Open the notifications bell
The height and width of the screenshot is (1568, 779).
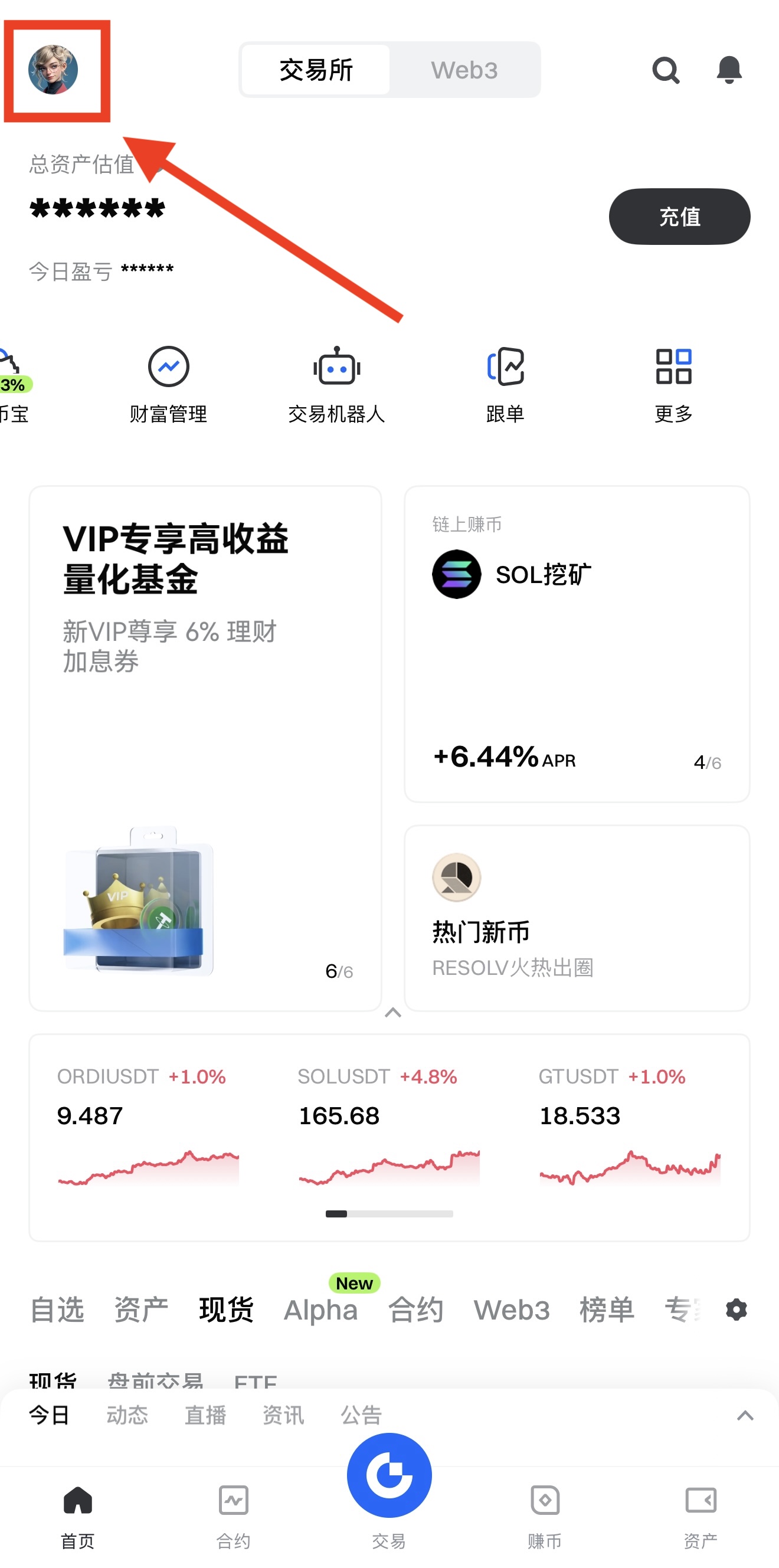[x=728, y=70]
